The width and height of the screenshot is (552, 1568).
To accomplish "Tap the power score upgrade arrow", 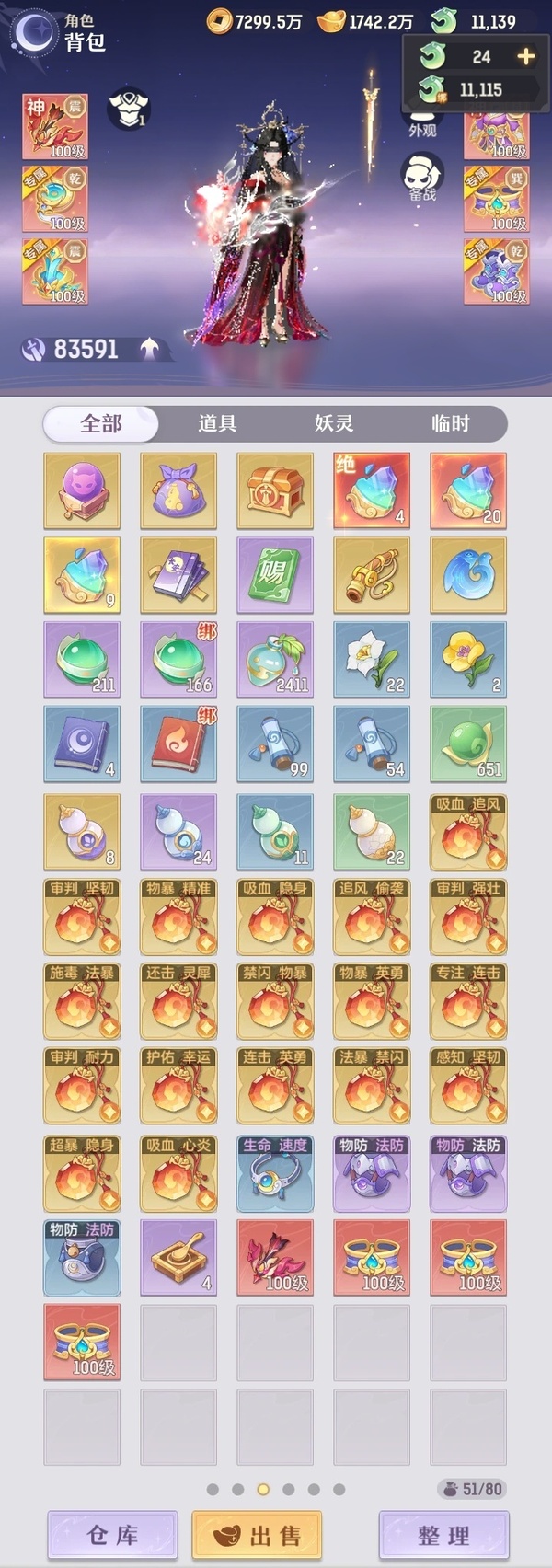I will [x=150, y=349].
